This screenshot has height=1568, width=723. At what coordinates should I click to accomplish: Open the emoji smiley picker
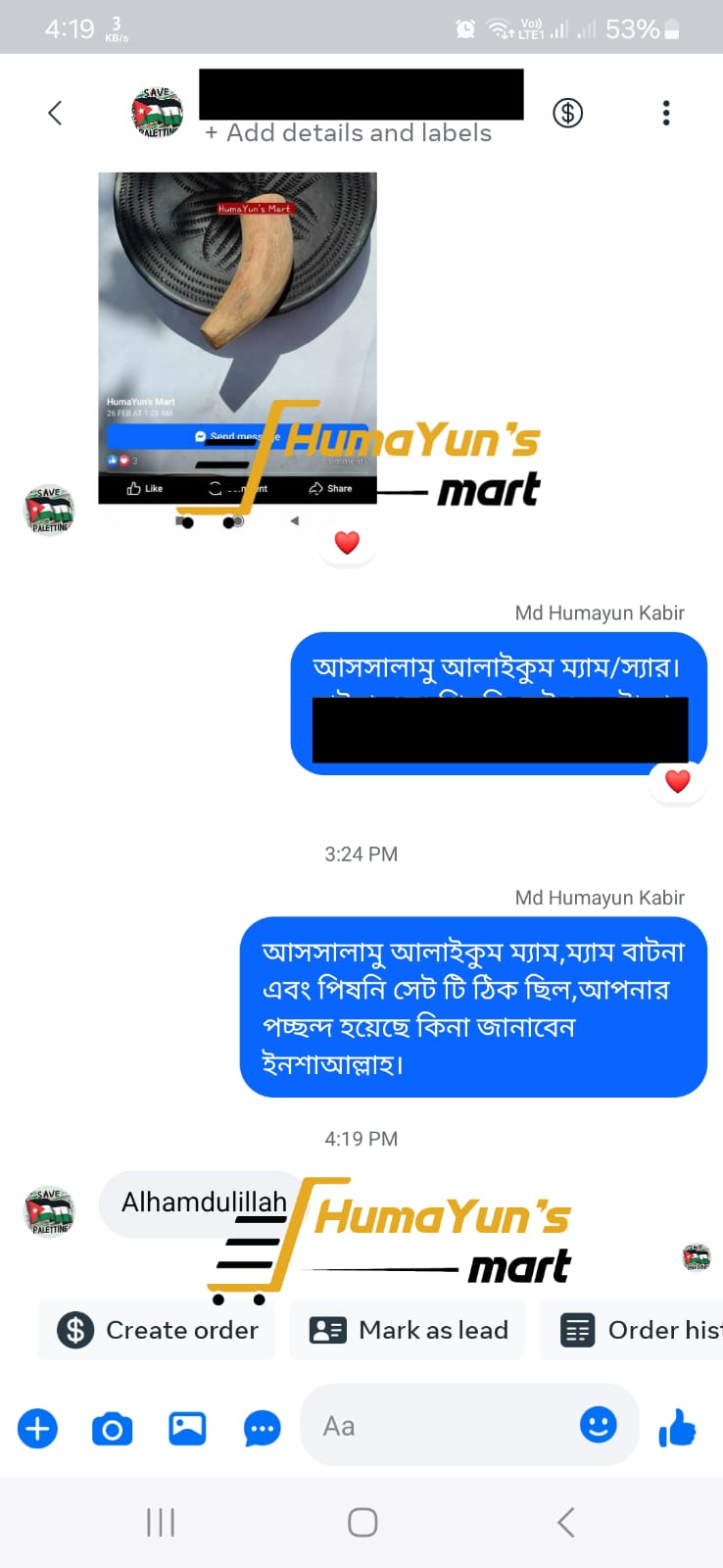pyautogui.click(x=598, y=1425)
